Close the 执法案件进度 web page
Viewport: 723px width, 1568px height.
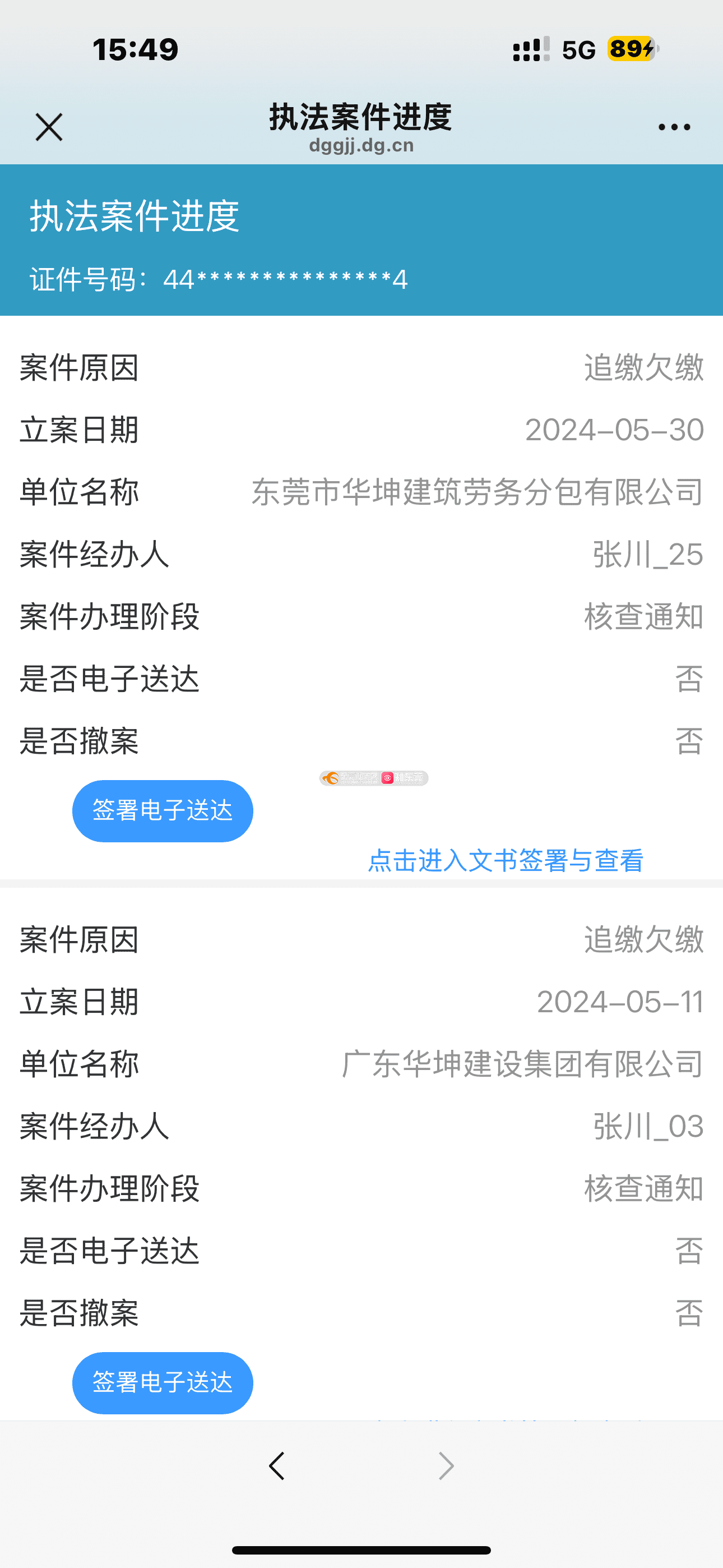click(x=49, y=127)
